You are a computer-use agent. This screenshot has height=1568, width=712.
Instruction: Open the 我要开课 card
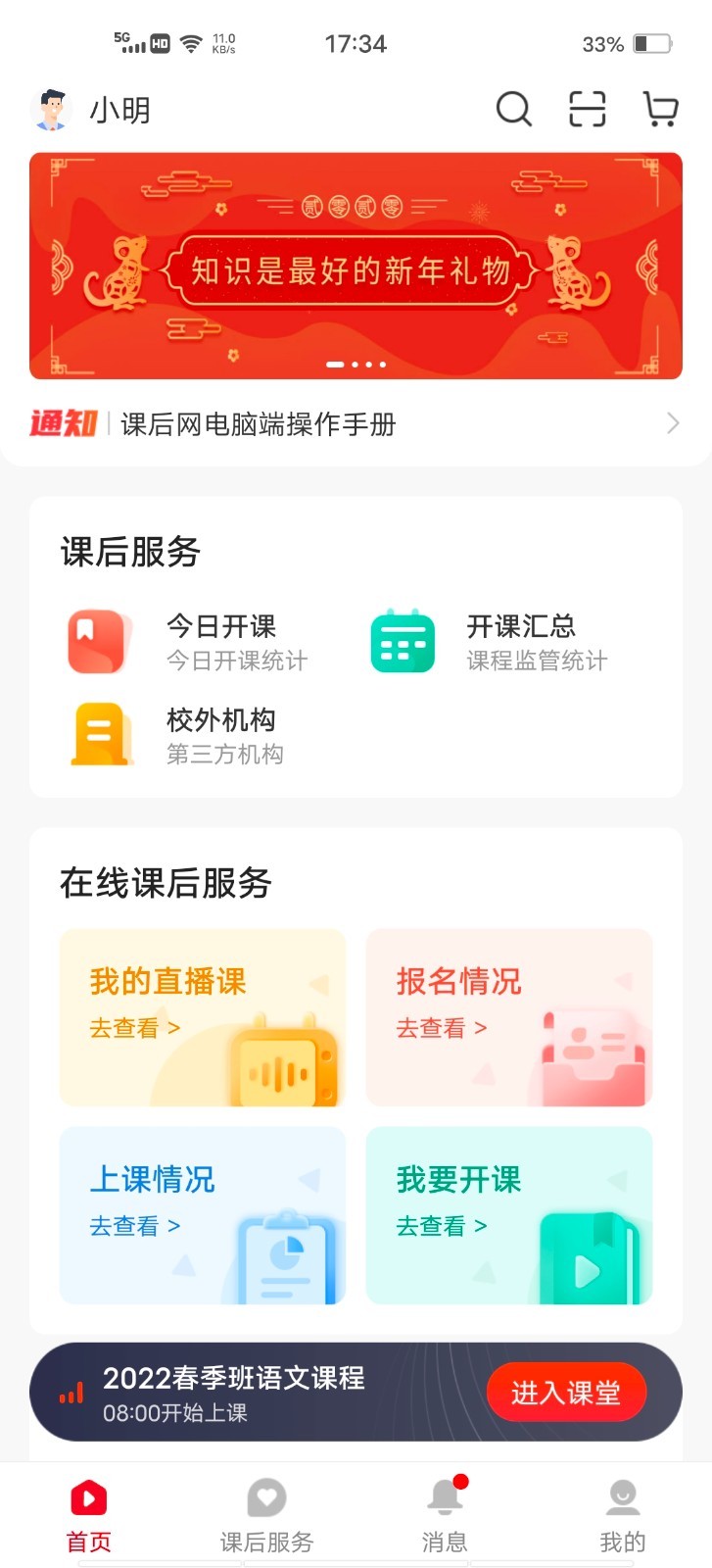tap(507, 1215)
